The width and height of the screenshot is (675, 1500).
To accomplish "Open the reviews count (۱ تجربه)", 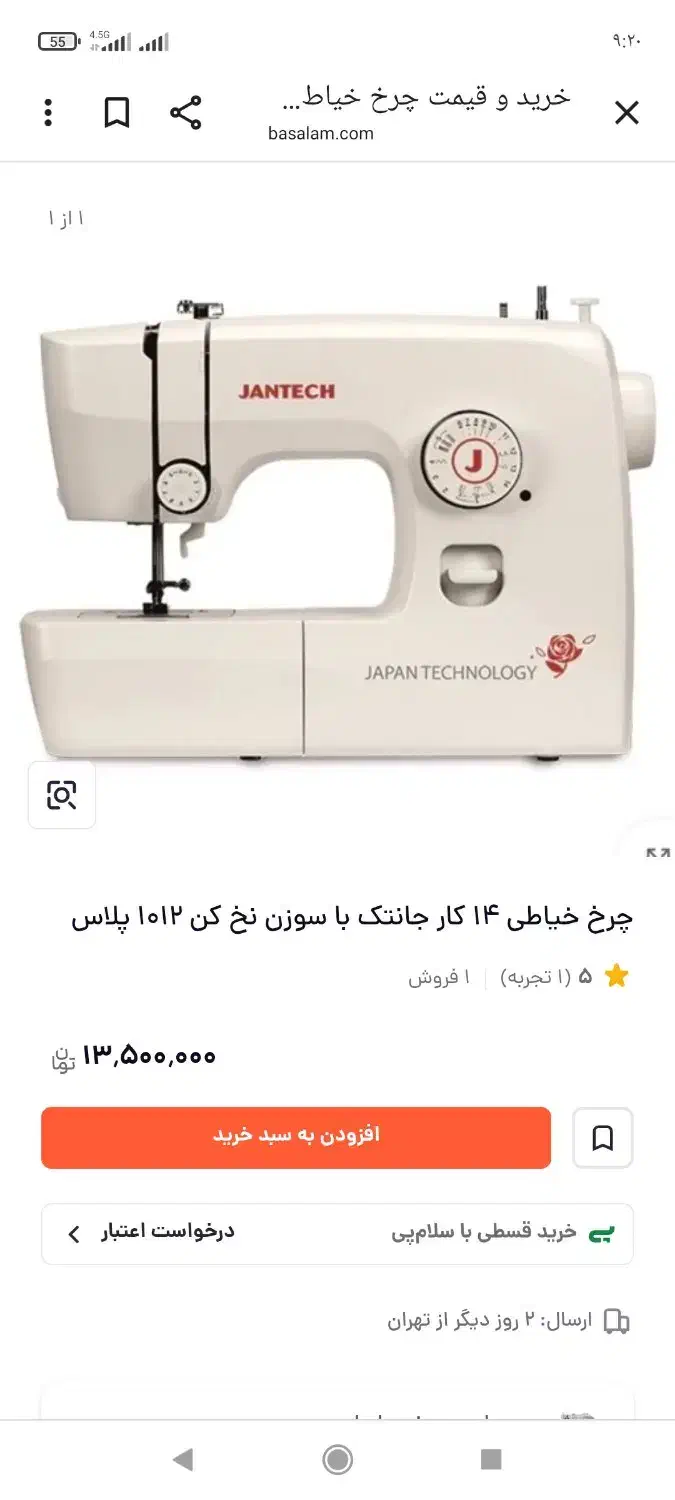I will [x=535, y=977].
